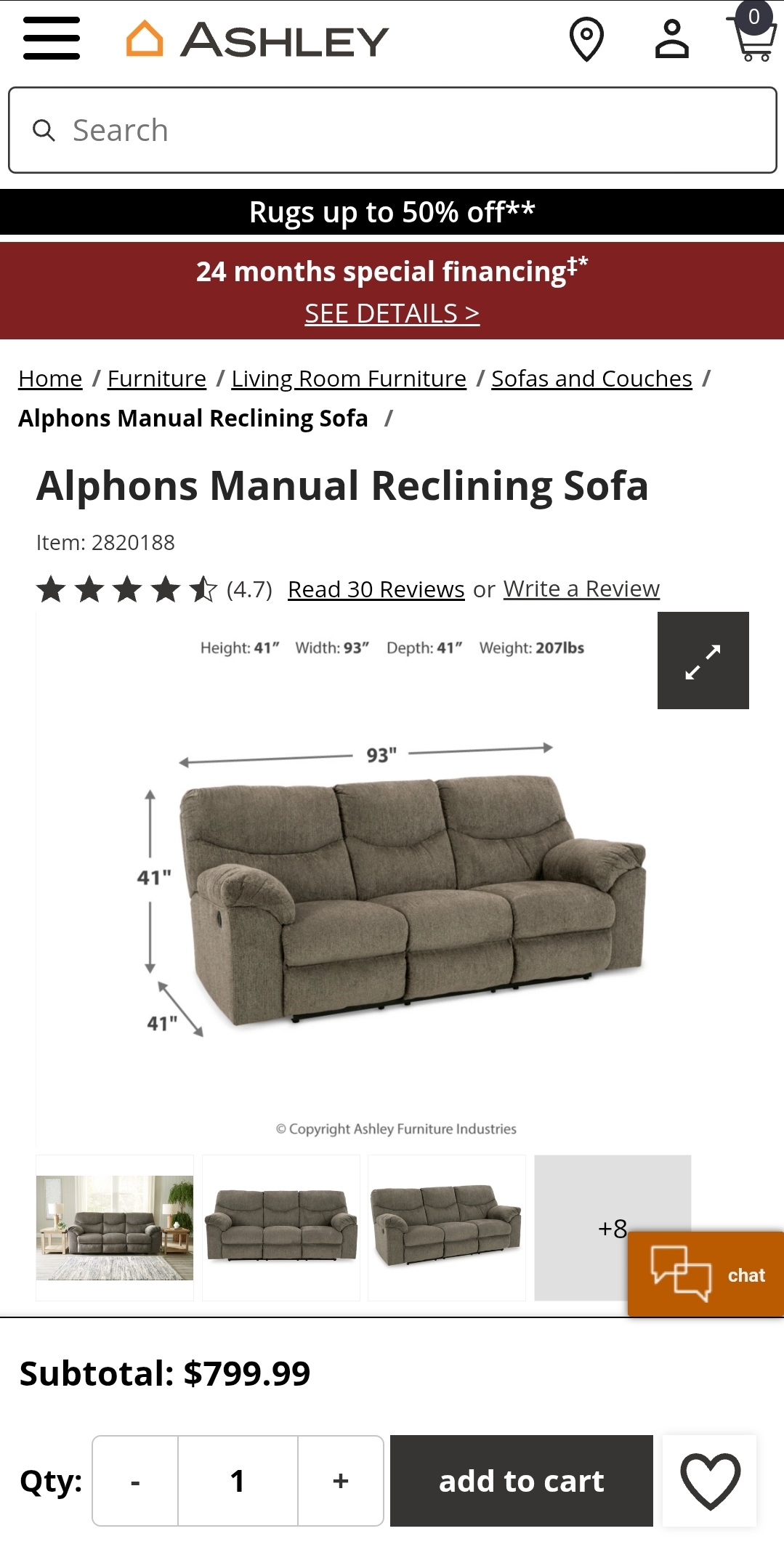Screen dimensions: 784x1547
Task: Go to Home breadcrumb
Action: tap(50, 379)
